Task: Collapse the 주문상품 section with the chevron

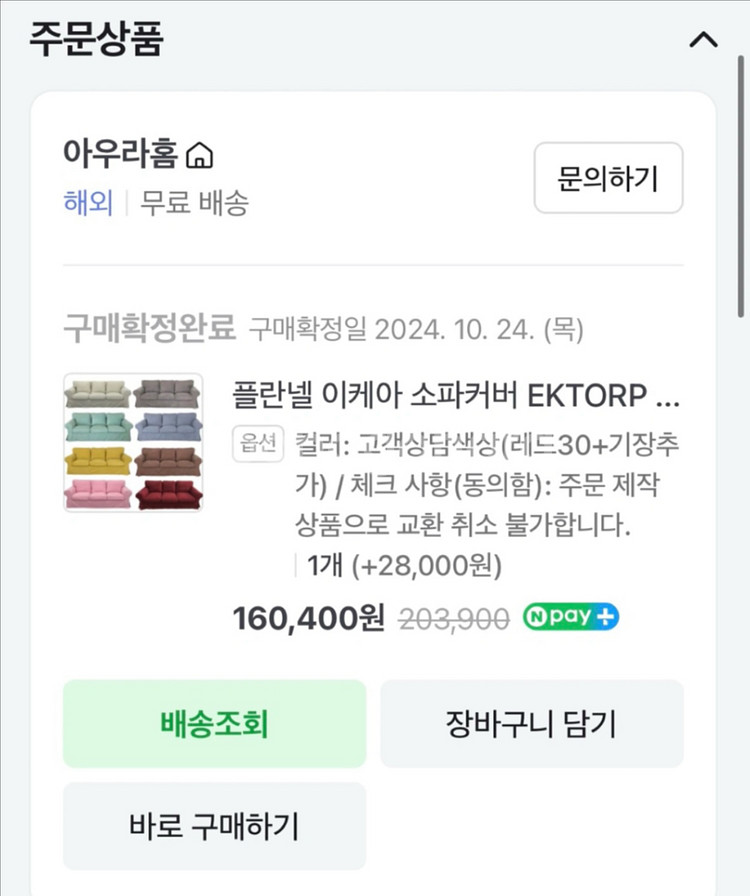Action: 704,39
